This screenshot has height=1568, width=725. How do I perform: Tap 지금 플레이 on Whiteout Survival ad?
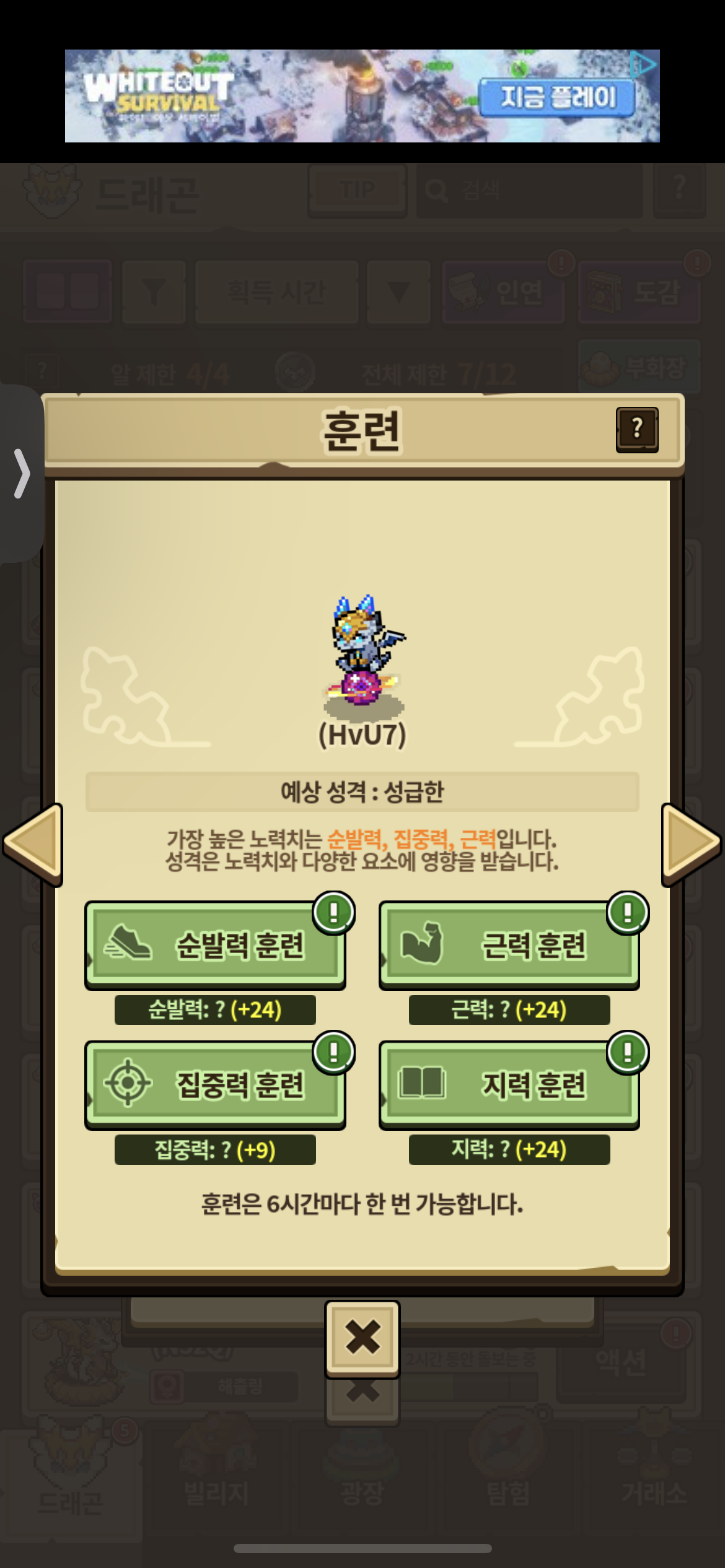click(x=557, y=98)
